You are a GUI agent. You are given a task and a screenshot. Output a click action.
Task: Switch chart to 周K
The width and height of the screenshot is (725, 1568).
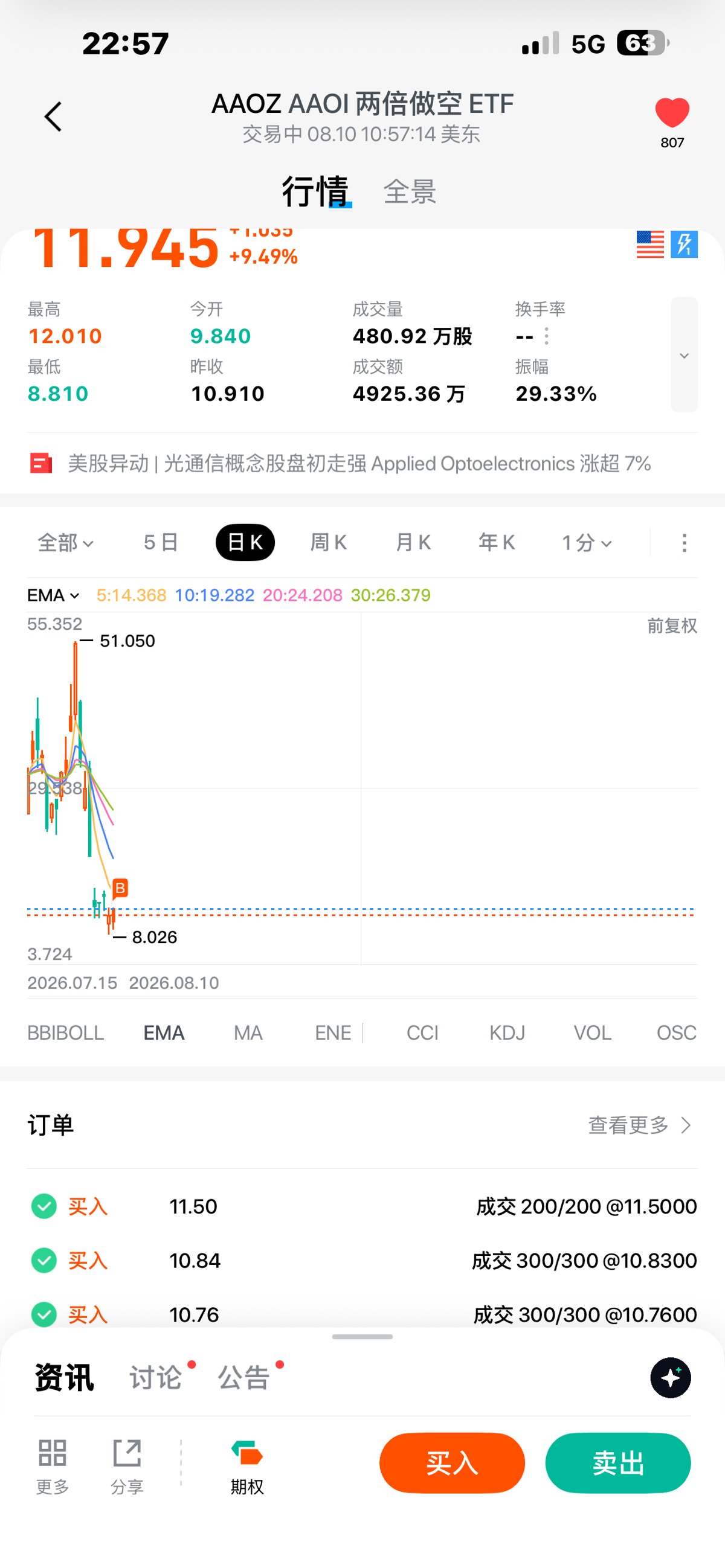pos(329,542)
